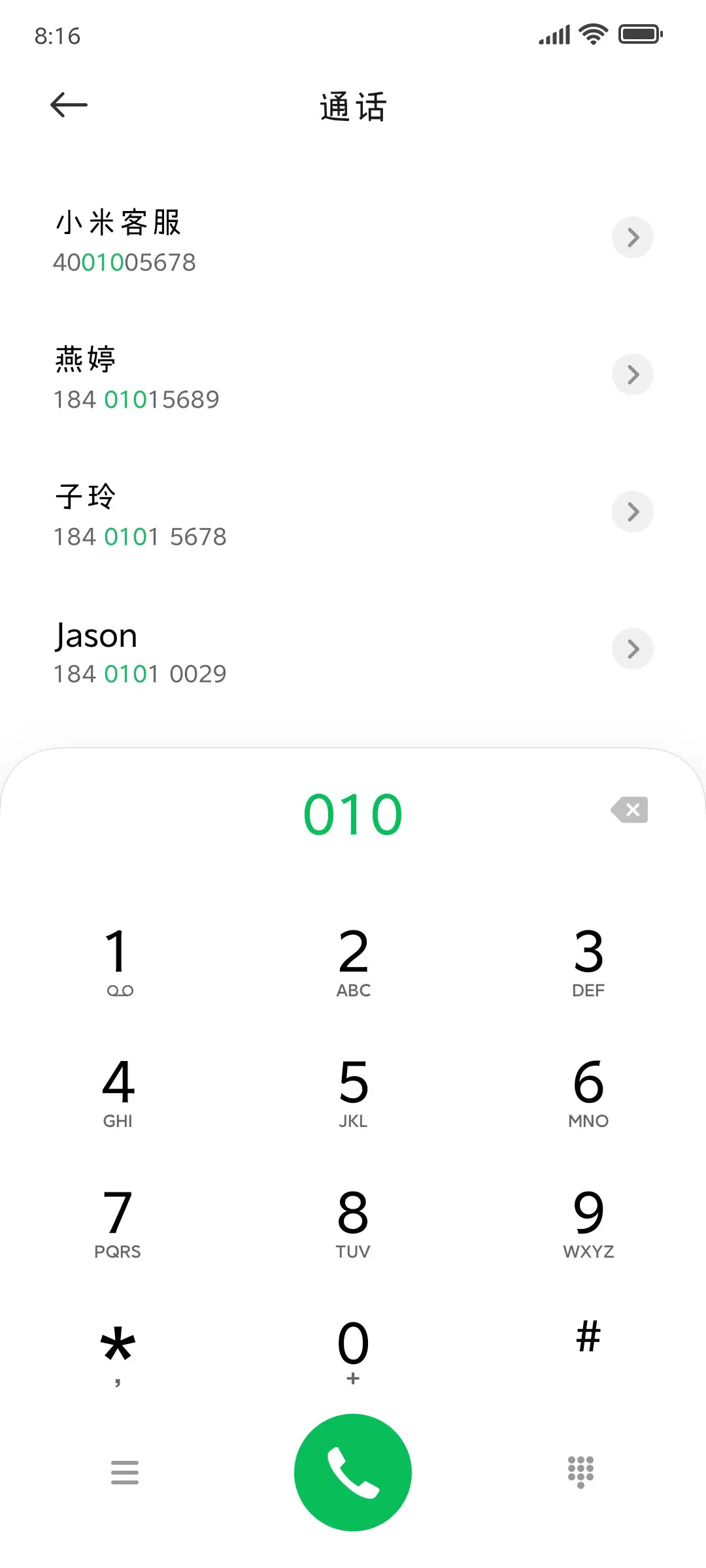Tap the back arrow to leave 通话

68,105
